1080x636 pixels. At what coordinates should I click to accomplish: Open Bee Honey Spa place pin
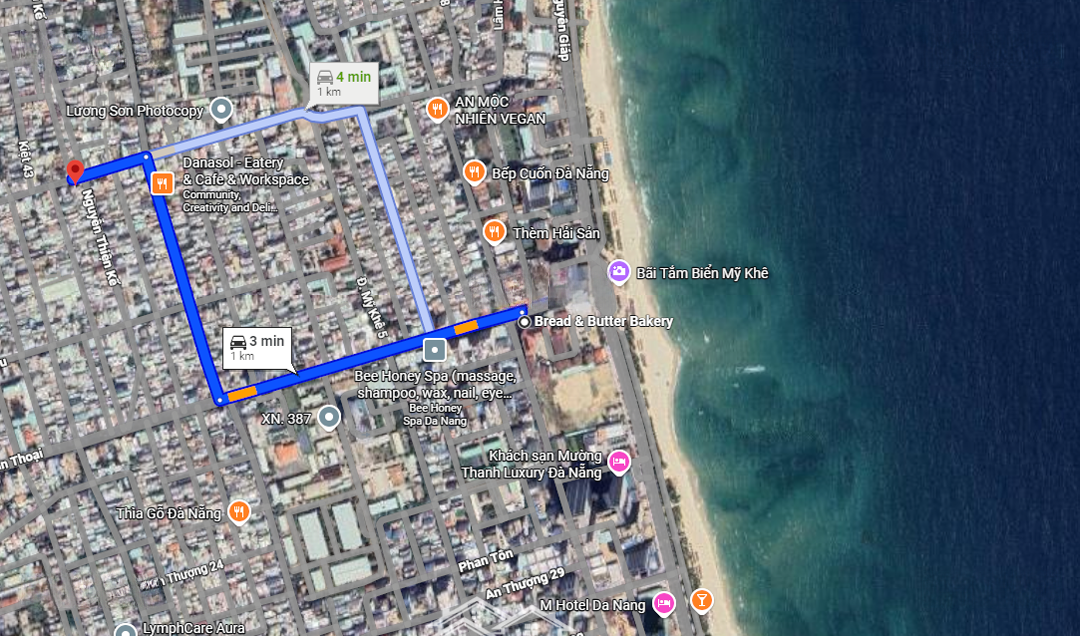click(x=435, y=349)
